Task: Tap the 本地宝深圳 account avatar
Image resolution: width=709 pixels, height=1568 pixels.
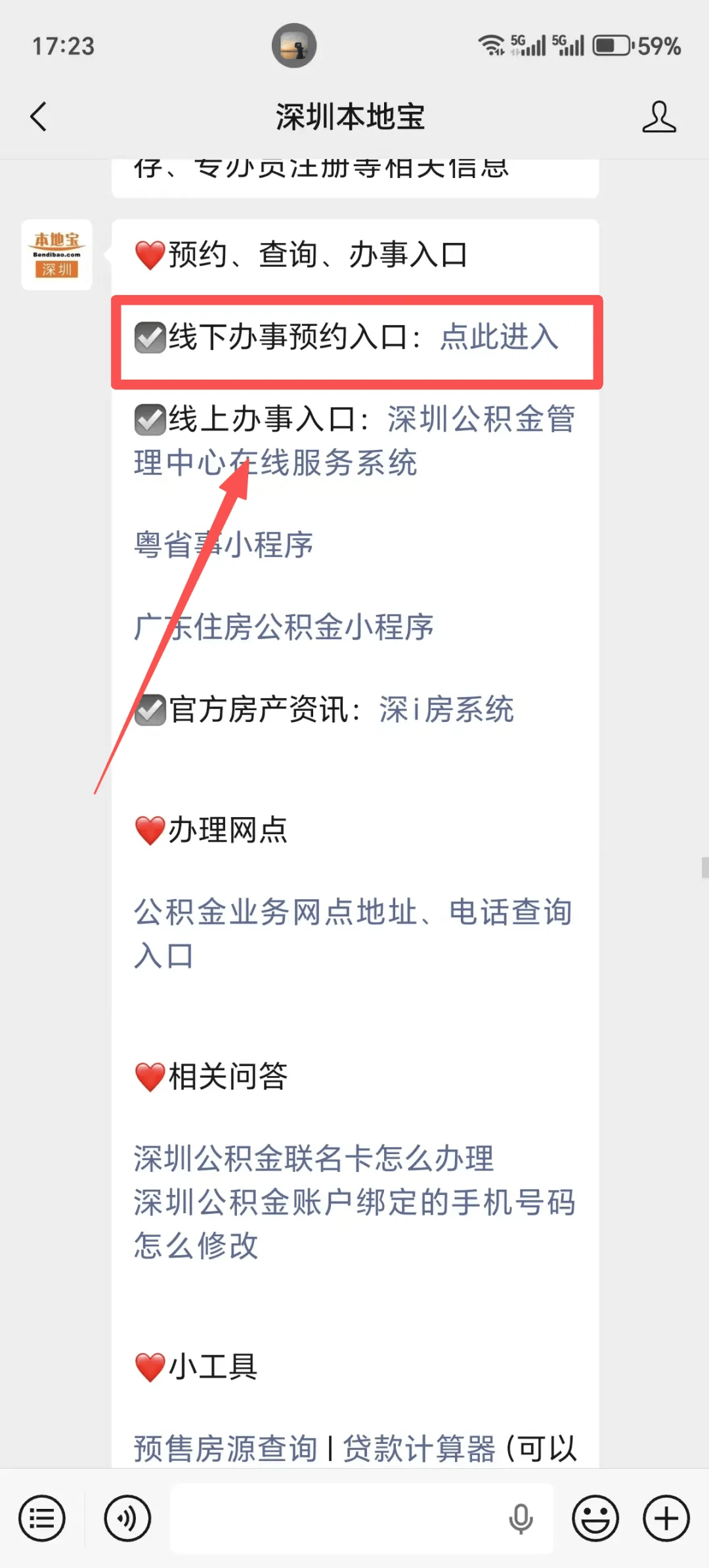Action: tap(56, 255)
